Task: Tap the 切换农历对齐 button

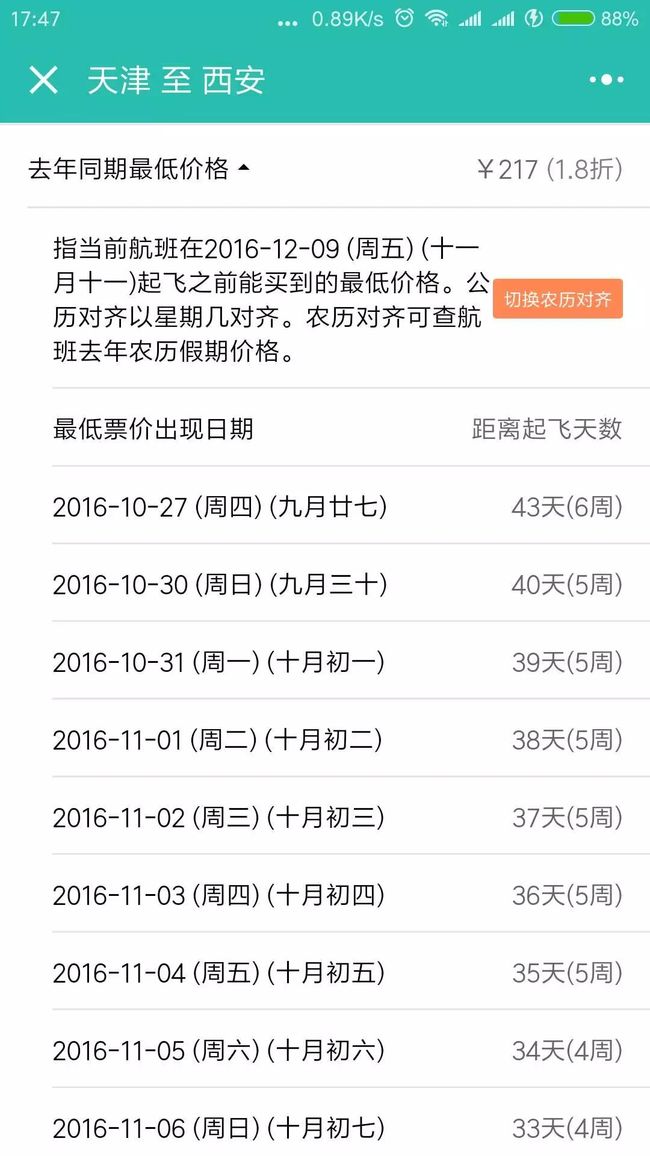Action: click(558, 299)
